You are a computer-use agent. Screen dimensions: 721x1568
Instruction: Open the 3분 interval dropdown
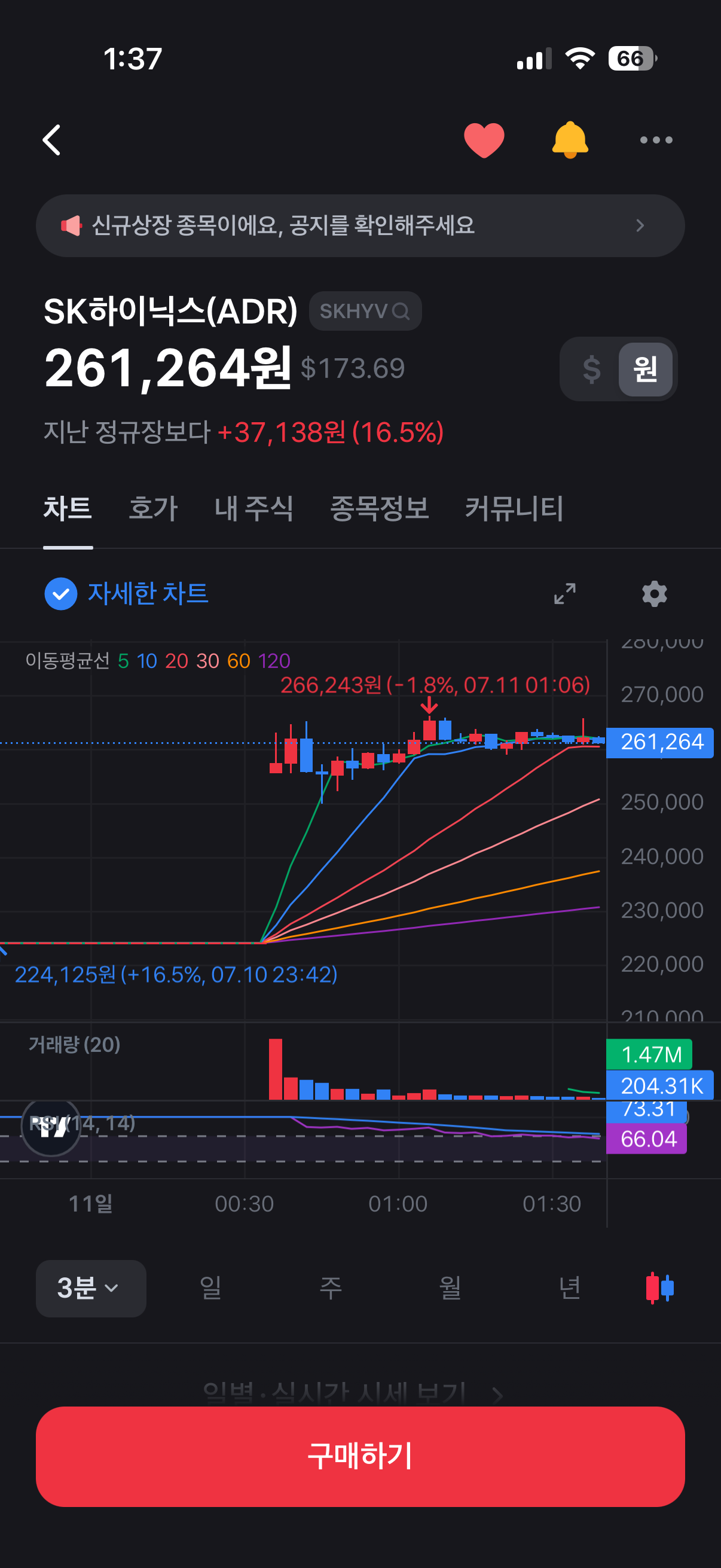(x=91, y=1288)
